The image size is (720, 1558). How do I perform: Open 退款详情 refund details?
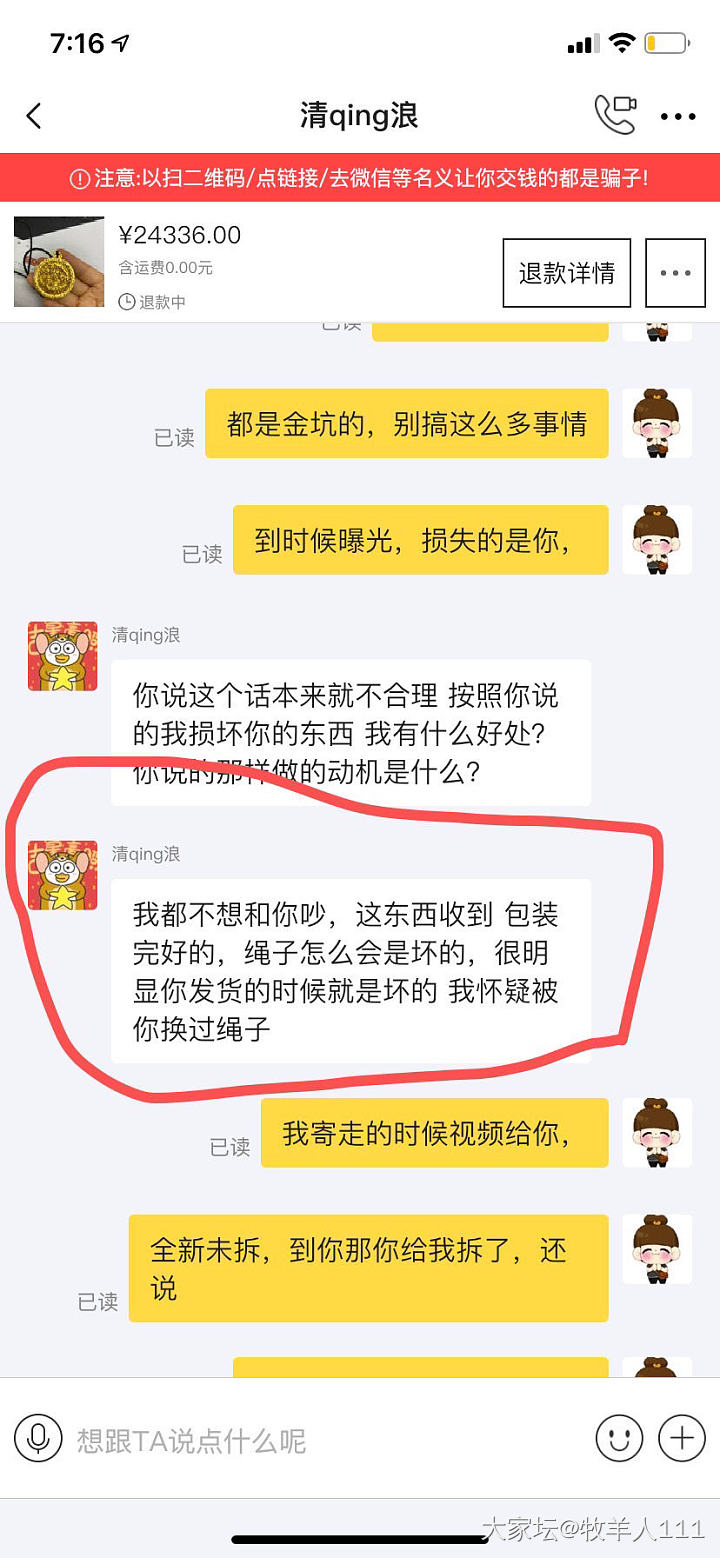pos(566,273)
